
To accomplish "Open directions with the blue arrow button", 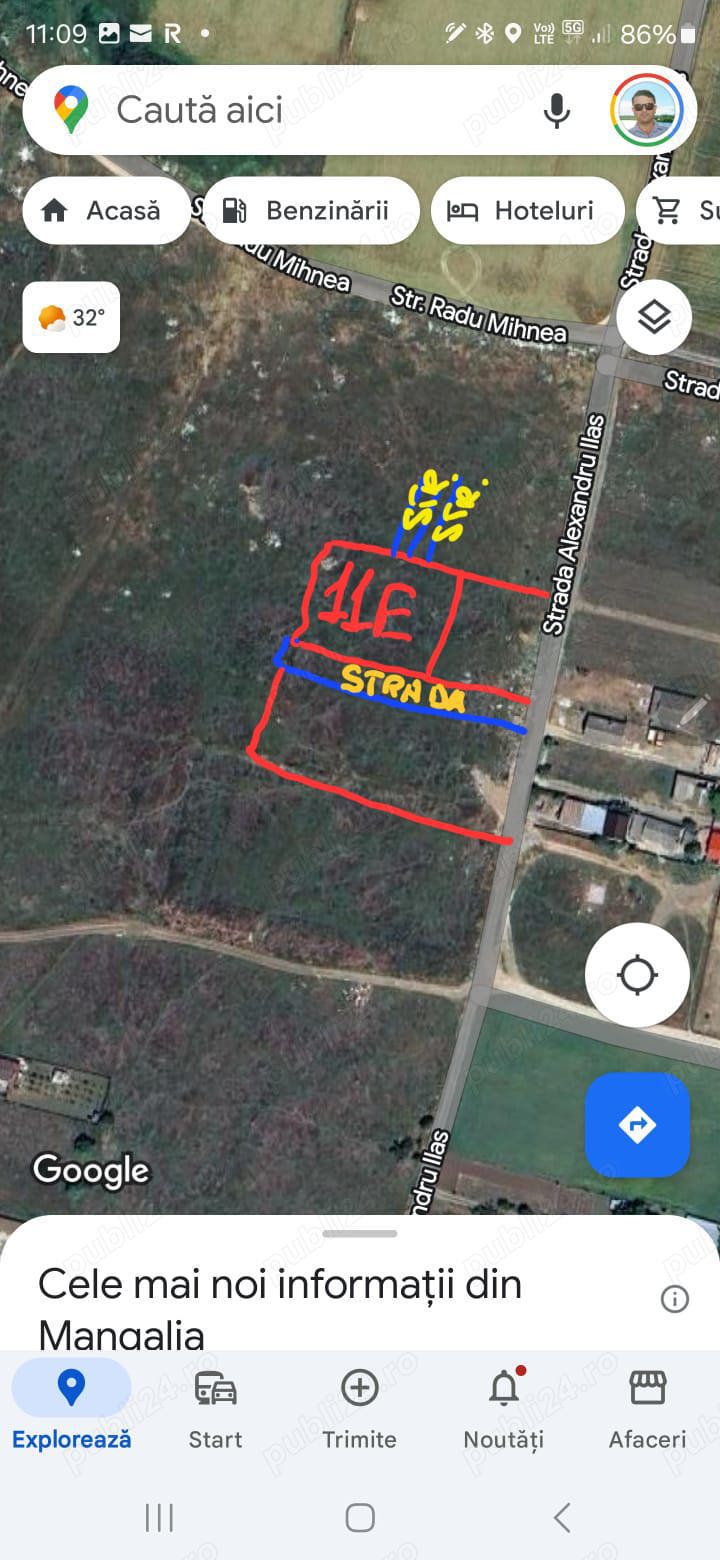I will (637, 1125).
